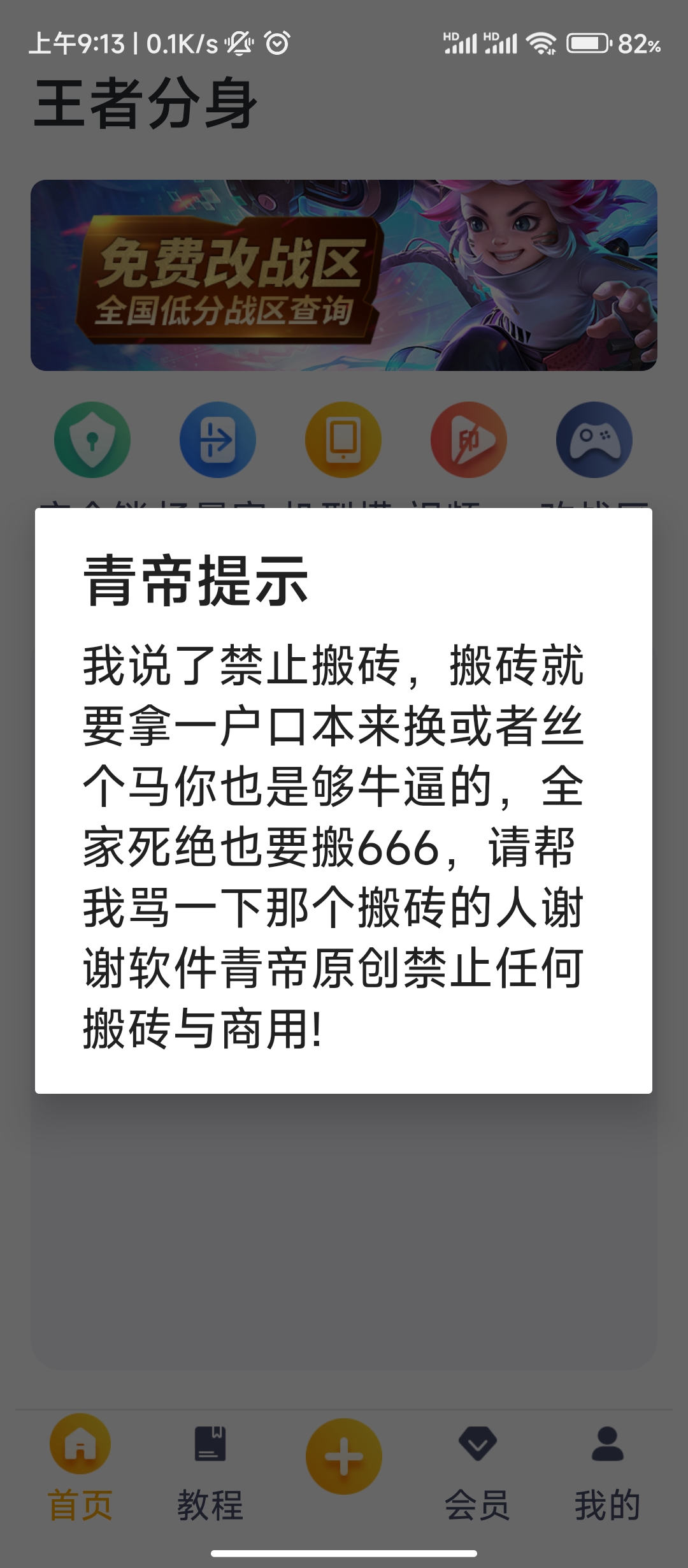Open the 我的 profile tab
The width and height of the screenshot is (688, 1568).
click(607, 1466)
